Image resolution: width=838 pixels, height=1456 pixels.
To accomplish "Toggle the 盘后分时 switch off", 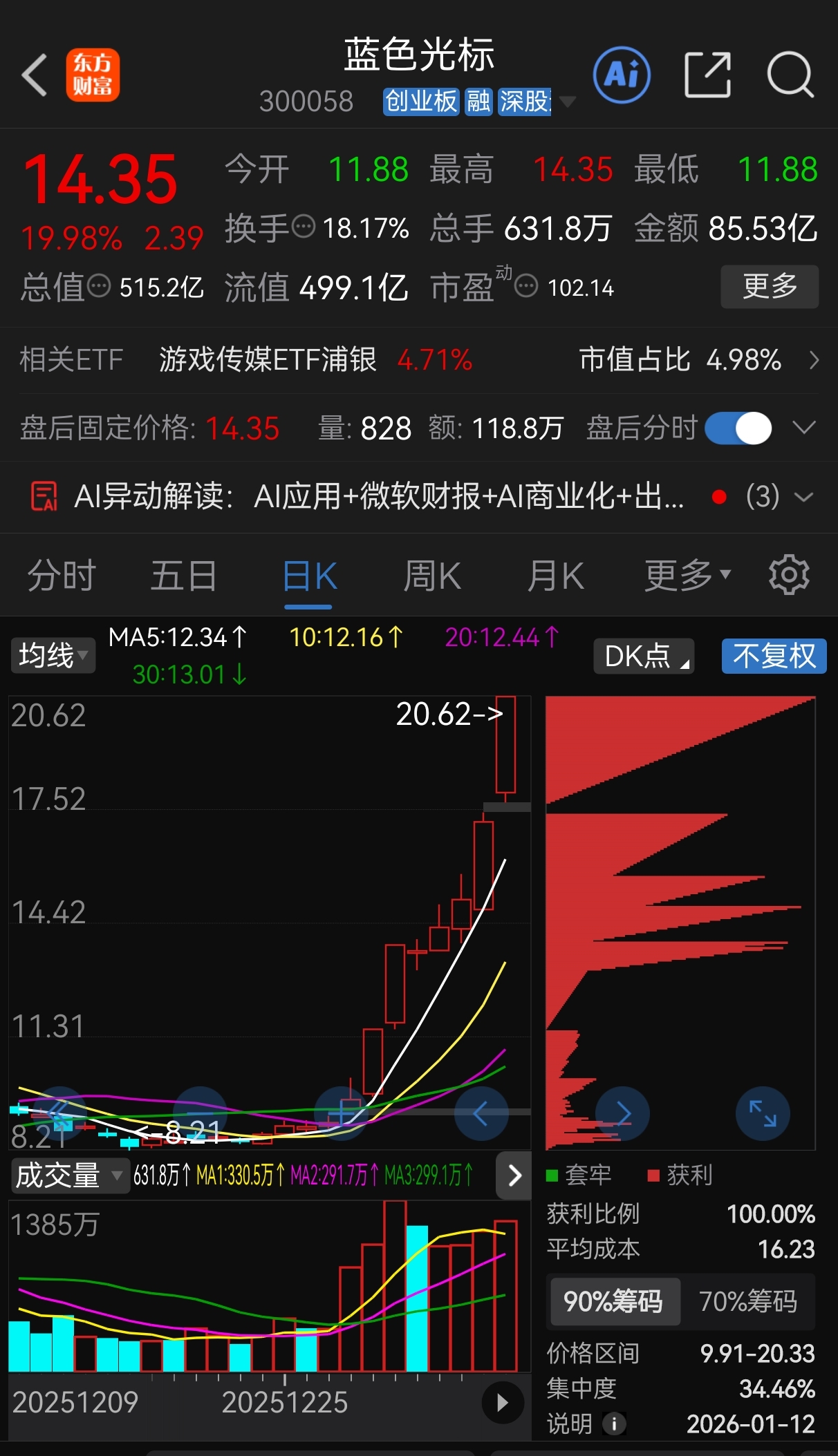I will [738, 428].
